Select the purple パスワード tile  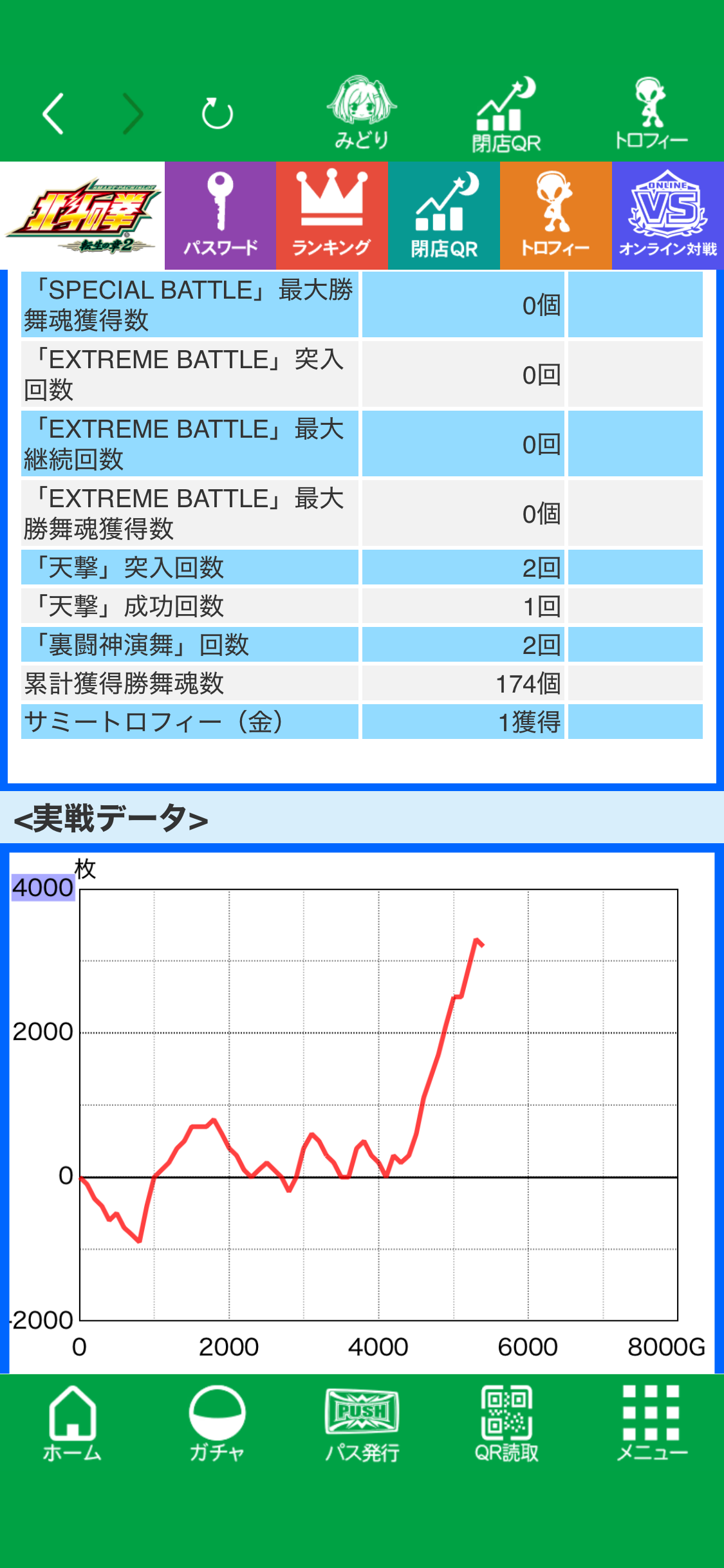[x=220, y=216]
